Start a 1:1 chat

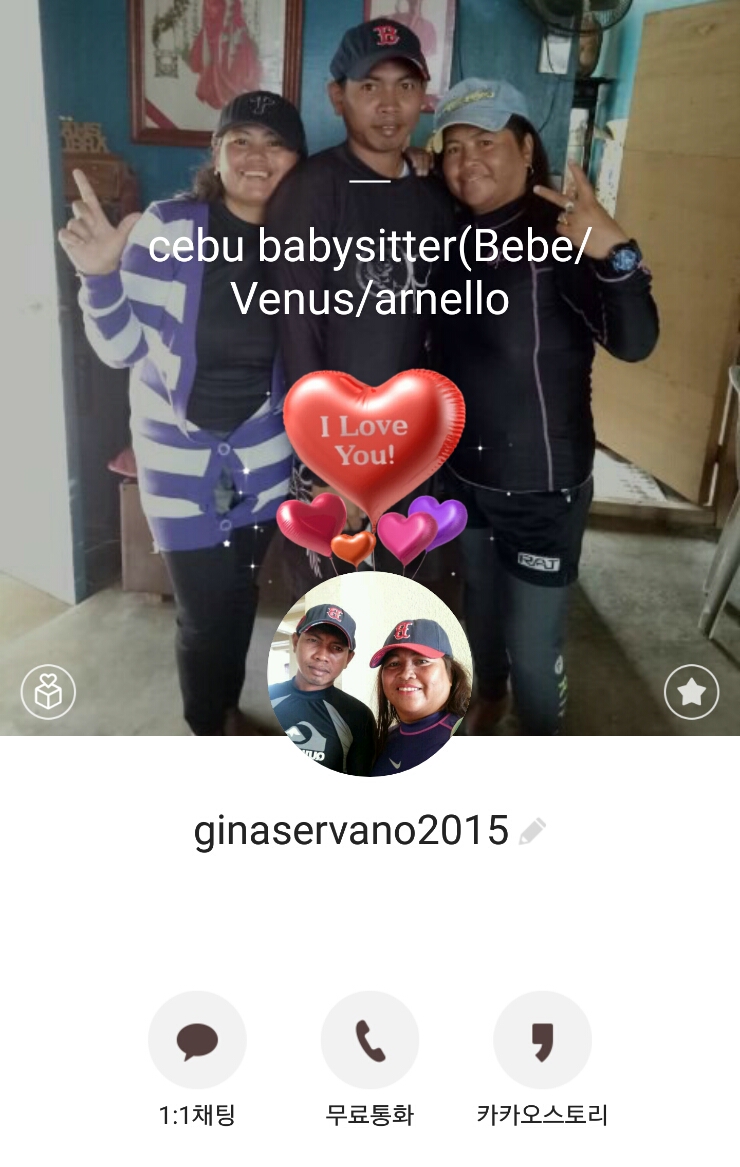[197, 1041]
